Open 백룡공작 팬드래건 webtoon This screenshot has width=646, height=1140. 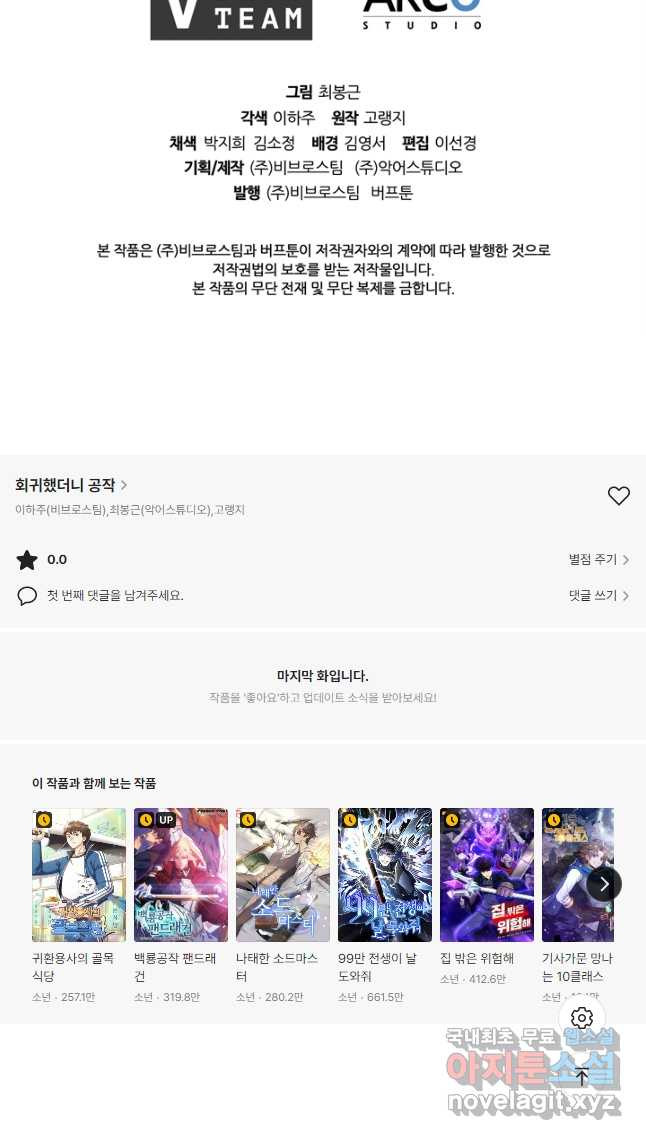[x=181, y=875]
